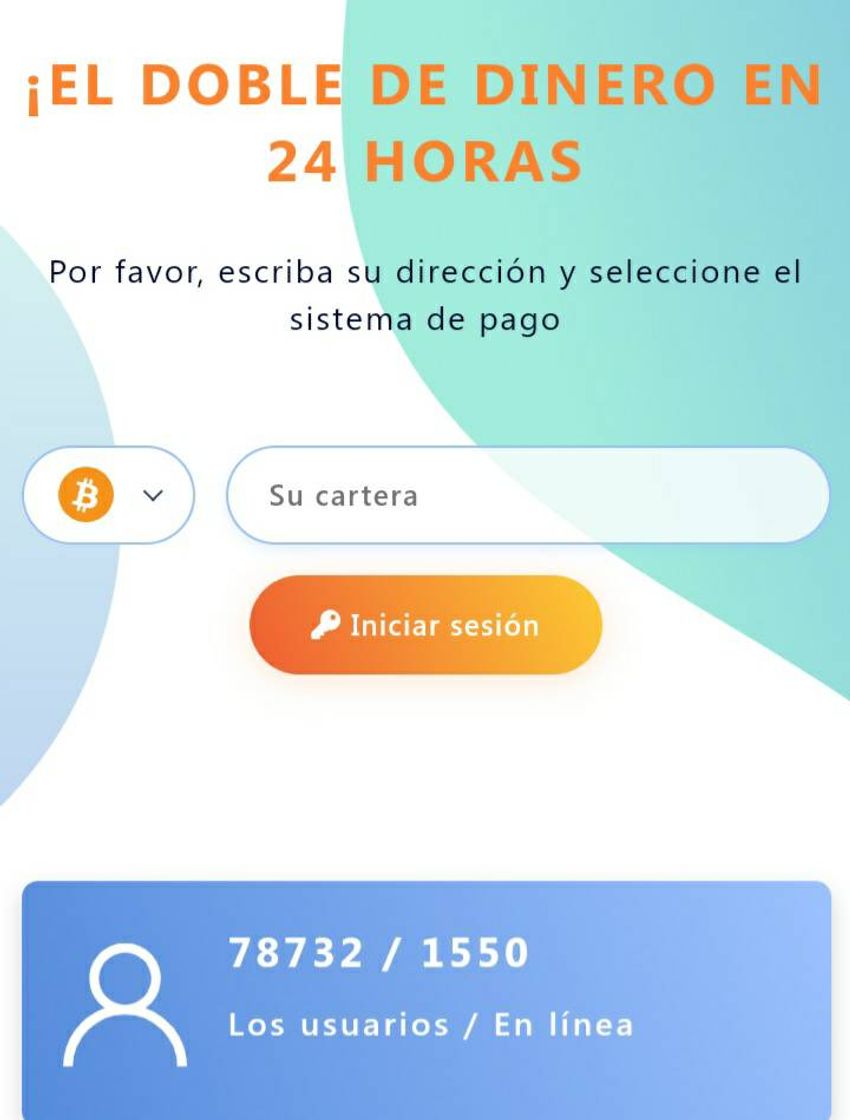The width and height of the screenshot is (850, 1120).
Task: Click the key symbol inside Iniciar sesión
Action: click(327, 625)
